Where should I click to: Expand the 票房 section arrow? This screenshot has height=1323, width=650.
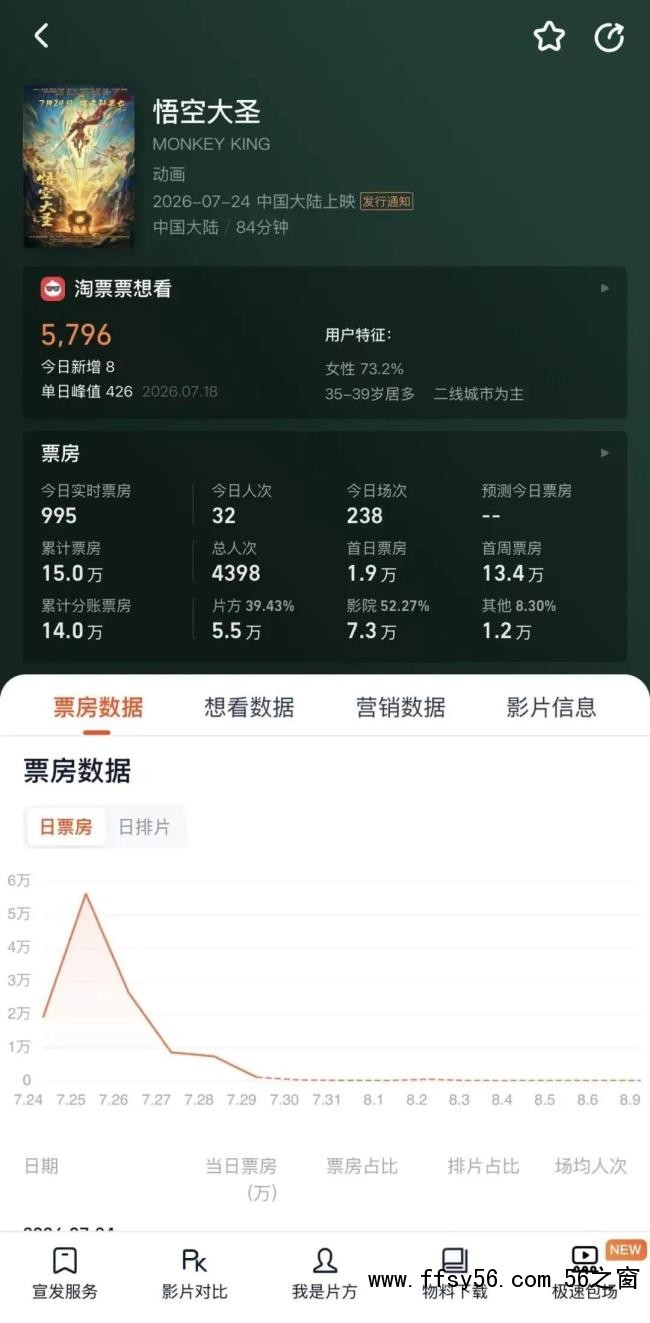coord(604,453)
